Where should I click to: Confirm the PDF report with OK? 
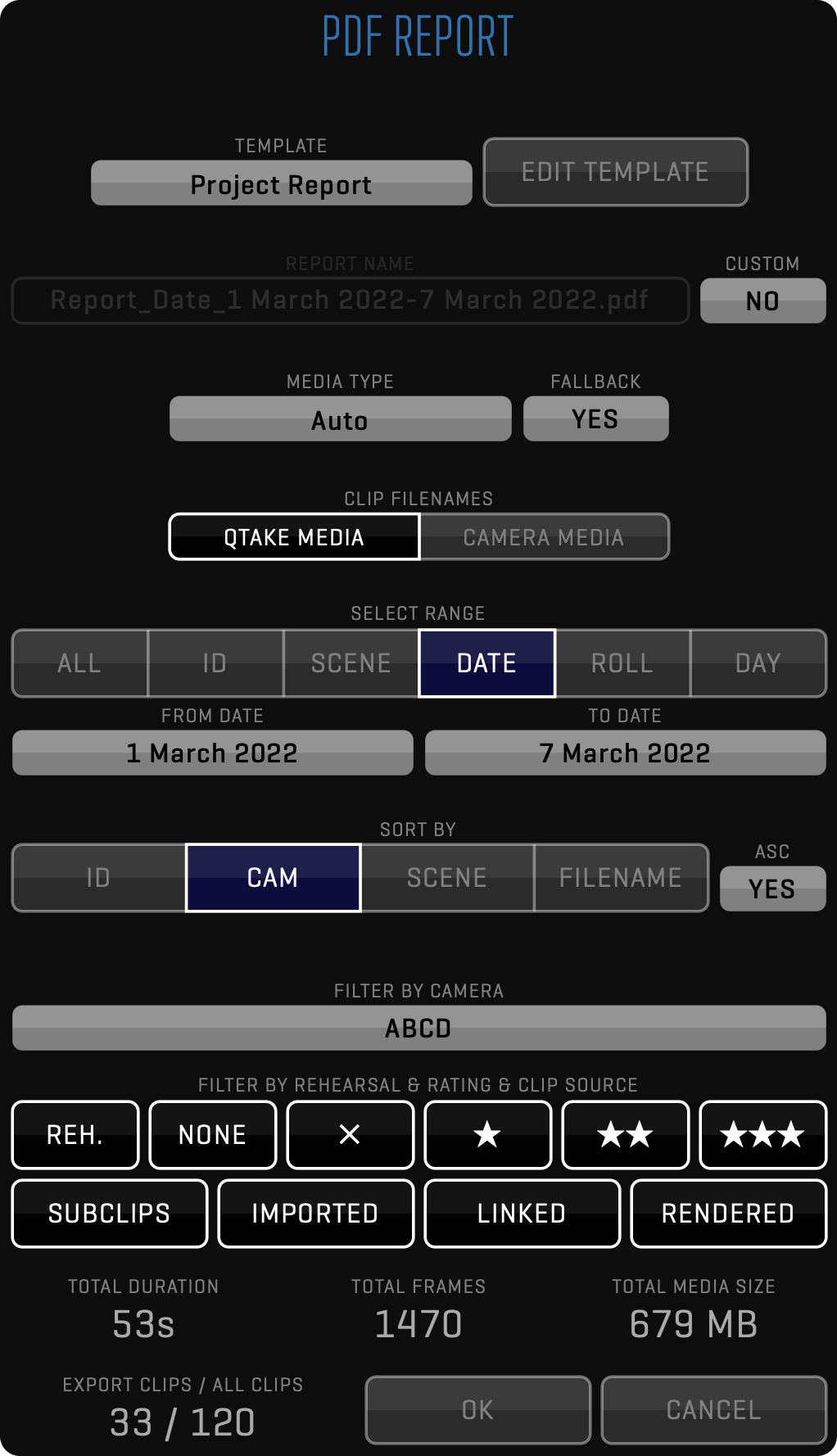tap(477, 1410)
